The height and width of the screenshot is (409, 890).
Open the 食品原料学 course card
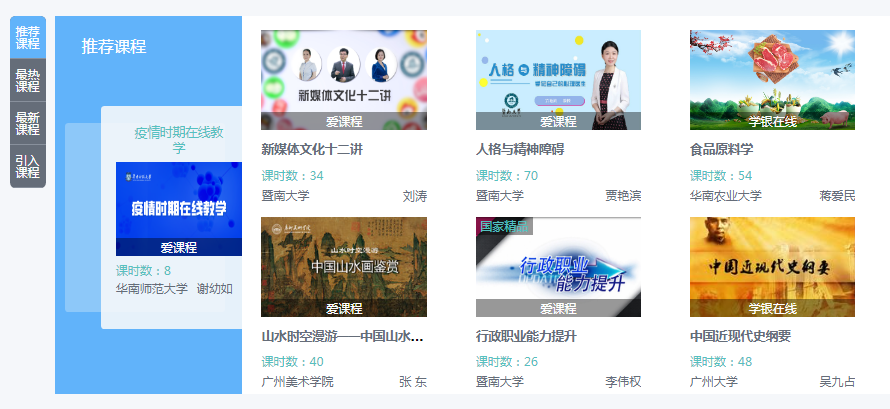pos(772,80)
